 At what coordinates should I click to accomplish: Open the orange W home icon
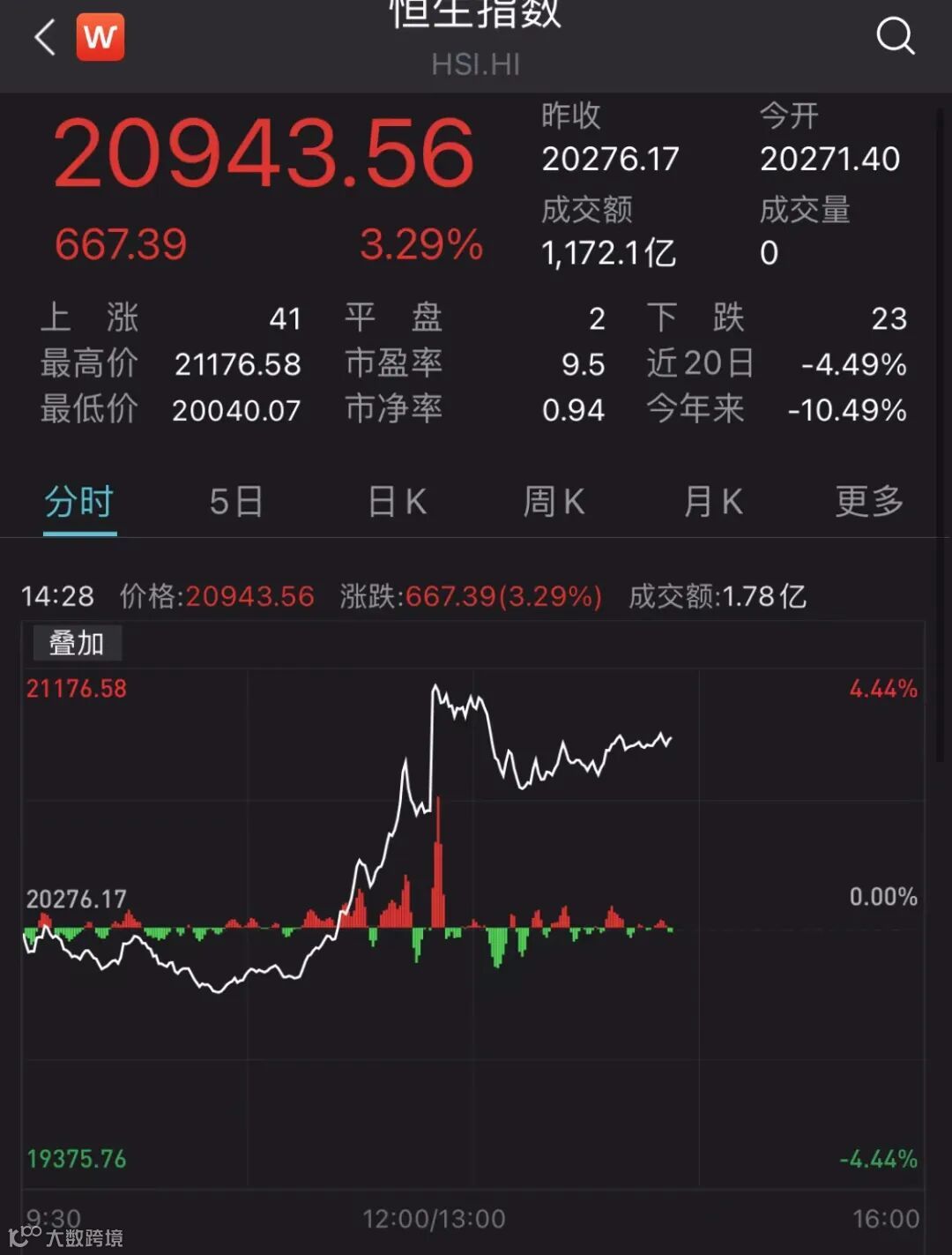point(100,37)
